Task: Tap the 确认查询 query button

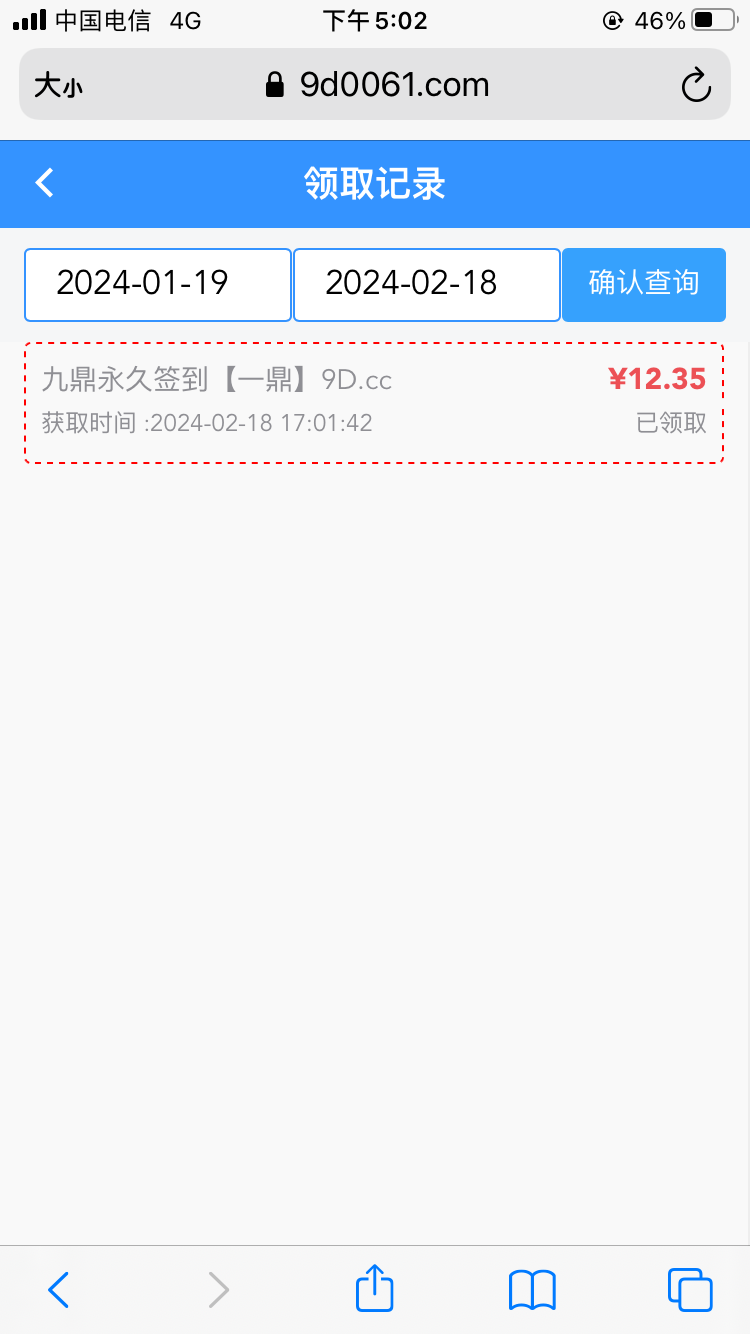Action: [x=643, y=284]
